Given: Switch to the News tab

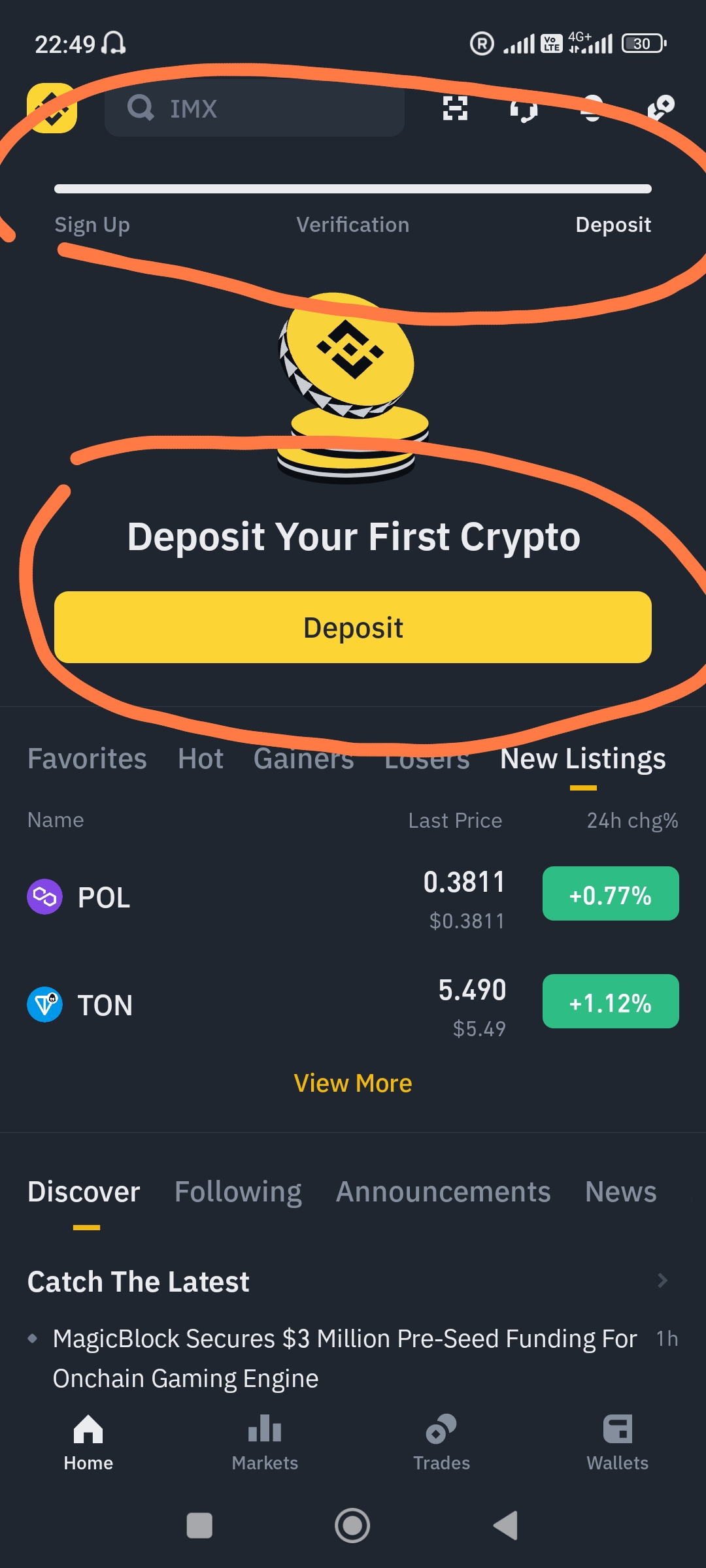Looking at the screenshot, I should (x=620, y=1192).
